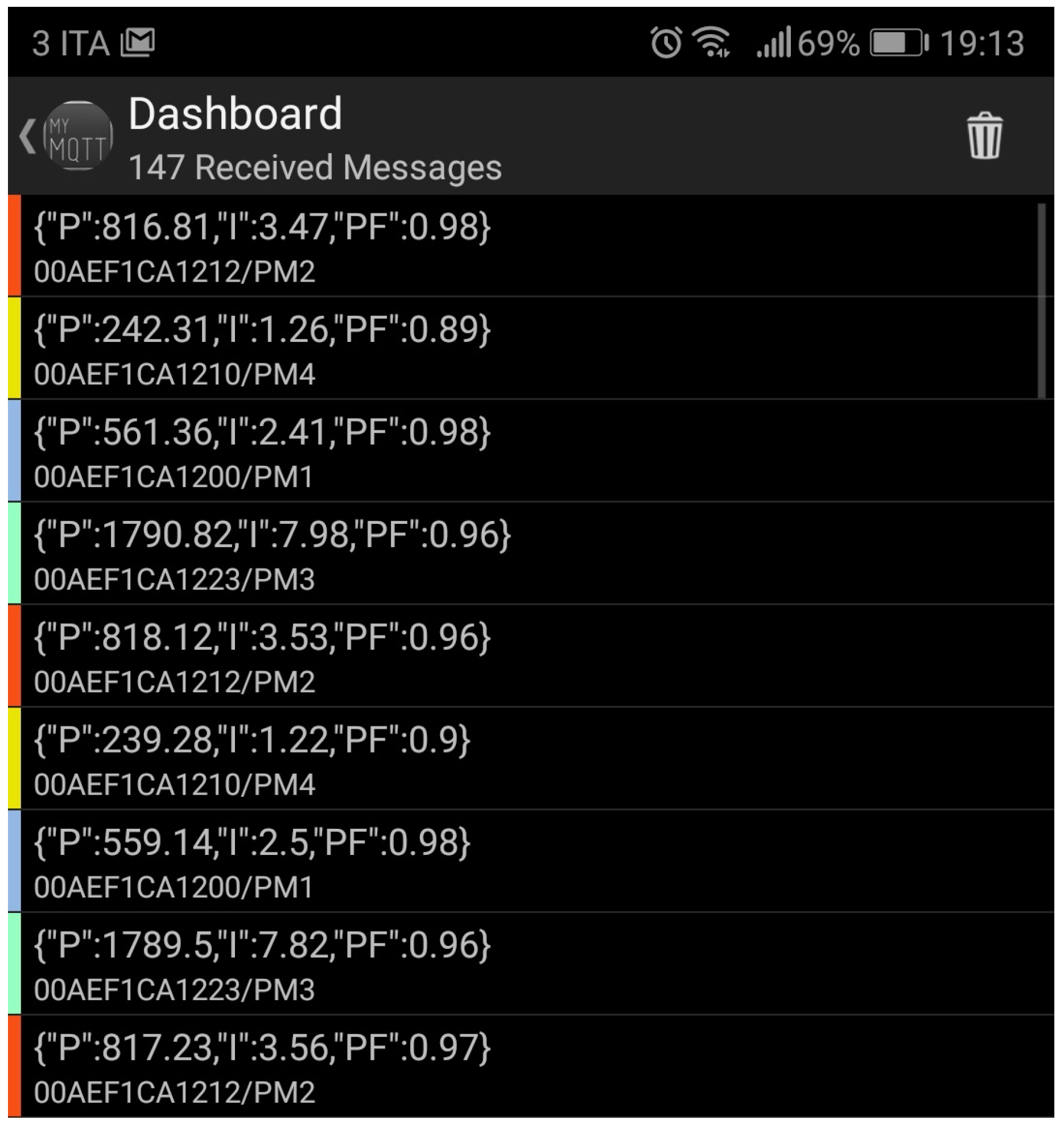Open the message with P 559.14
The height and width of the screenshot is (1128, 1064).
pos(251,861)
